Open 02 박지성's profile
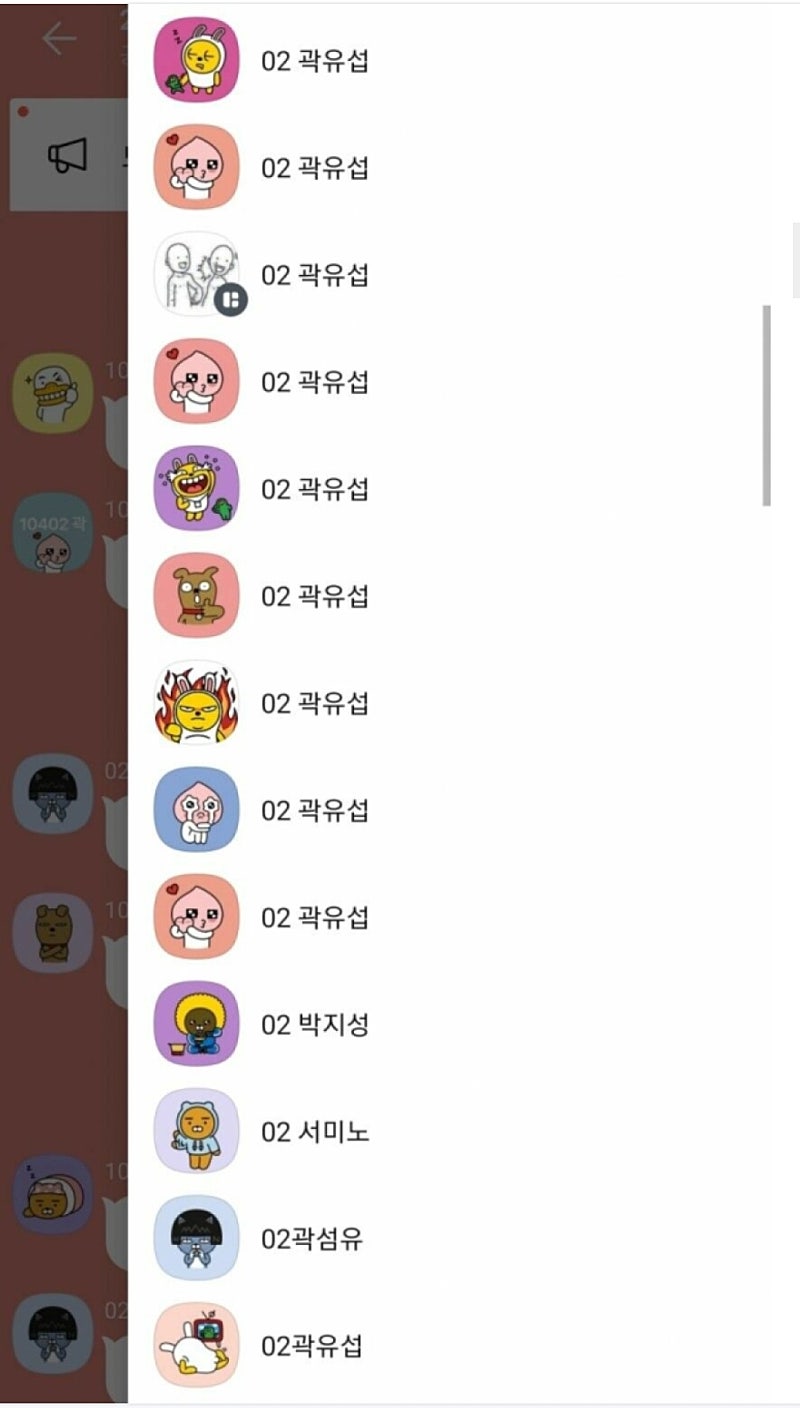Screen dimensions: 800x1408 point(464,1024)
